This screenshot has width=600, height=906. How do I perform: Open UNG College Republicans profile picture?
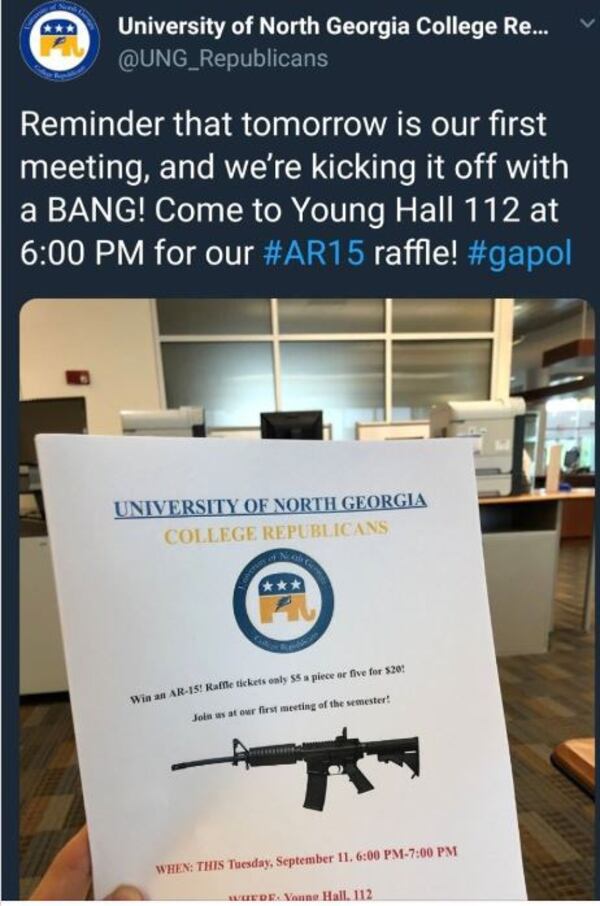tap(59, 44)
